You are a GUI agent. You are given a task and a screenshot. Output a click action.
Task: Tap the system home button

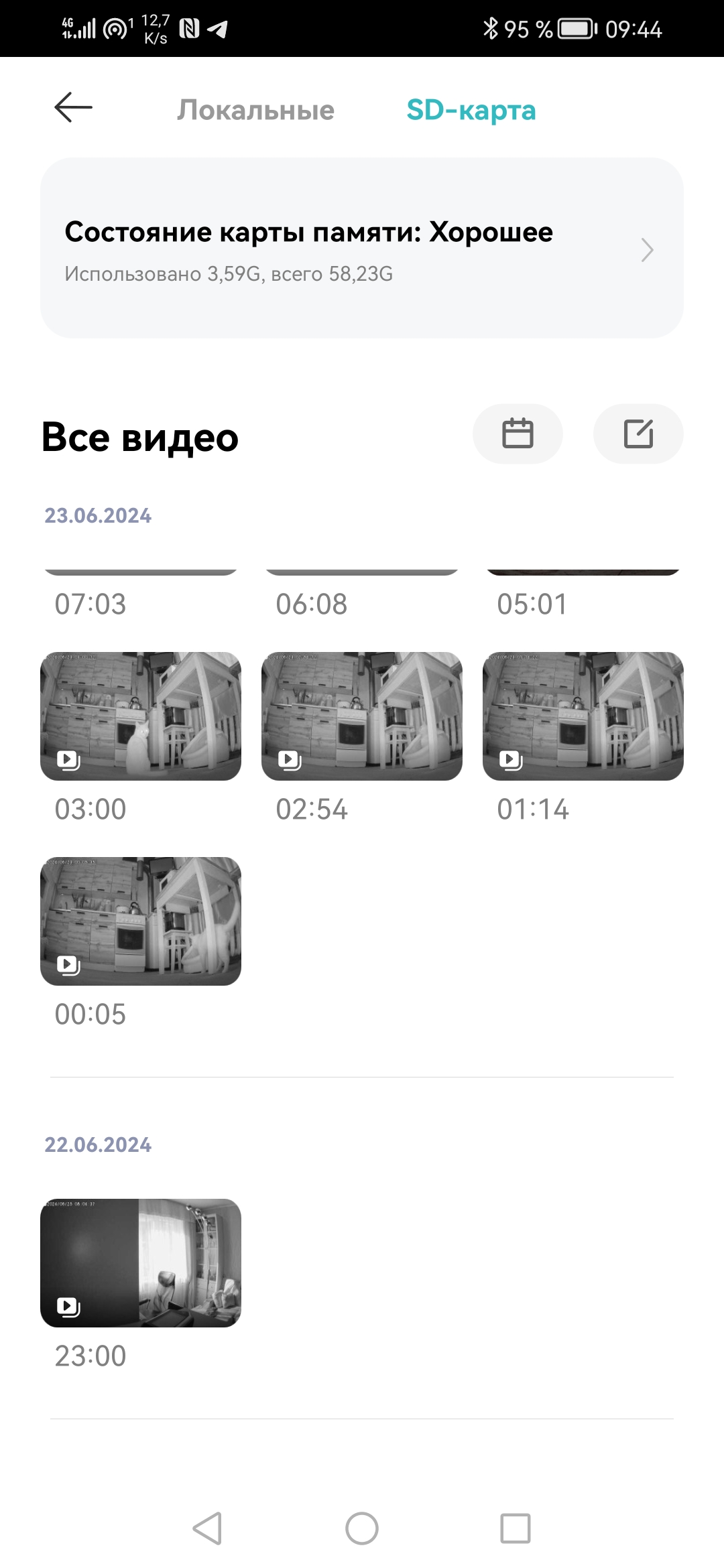[362, 1528]
